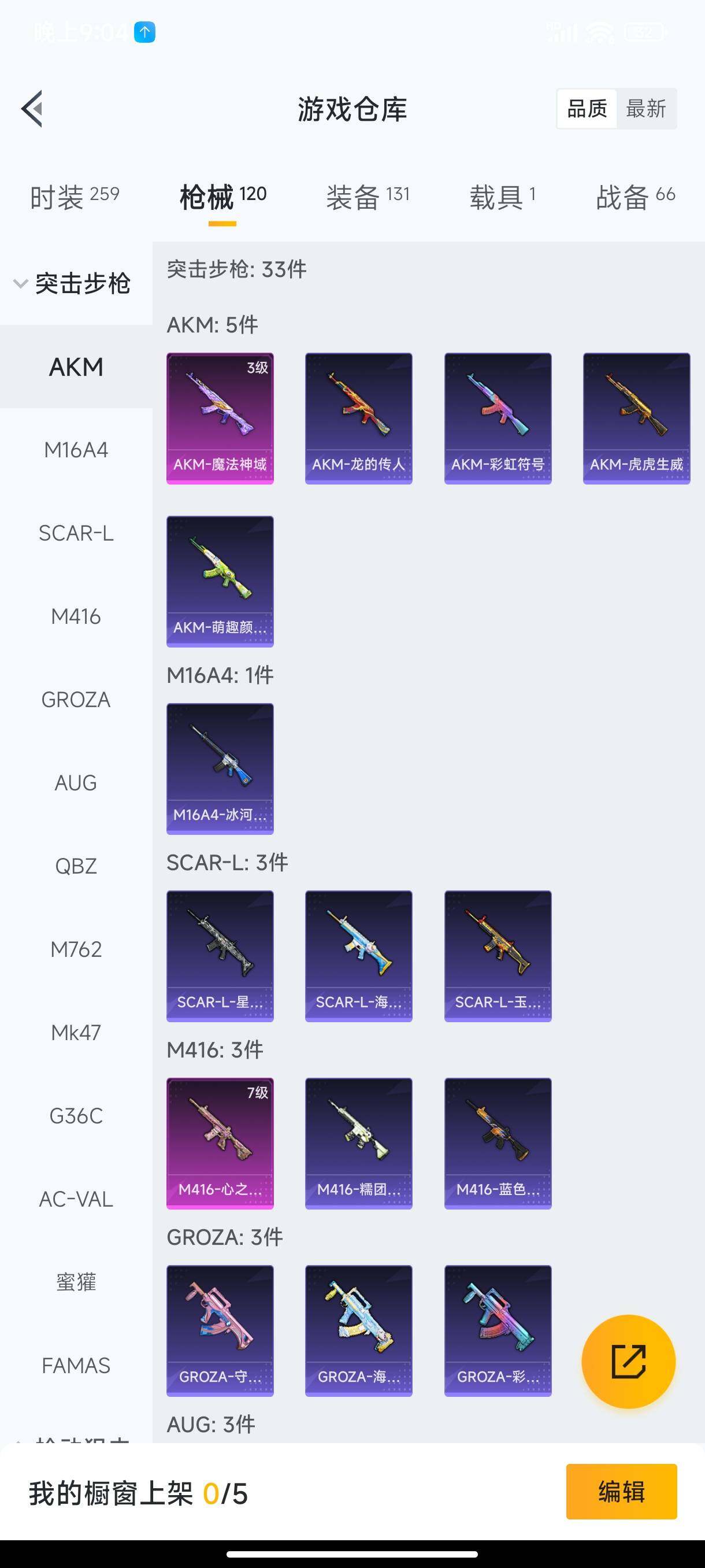
Task: Tap the 编辑 button
Action: [x=621, y=1492]
